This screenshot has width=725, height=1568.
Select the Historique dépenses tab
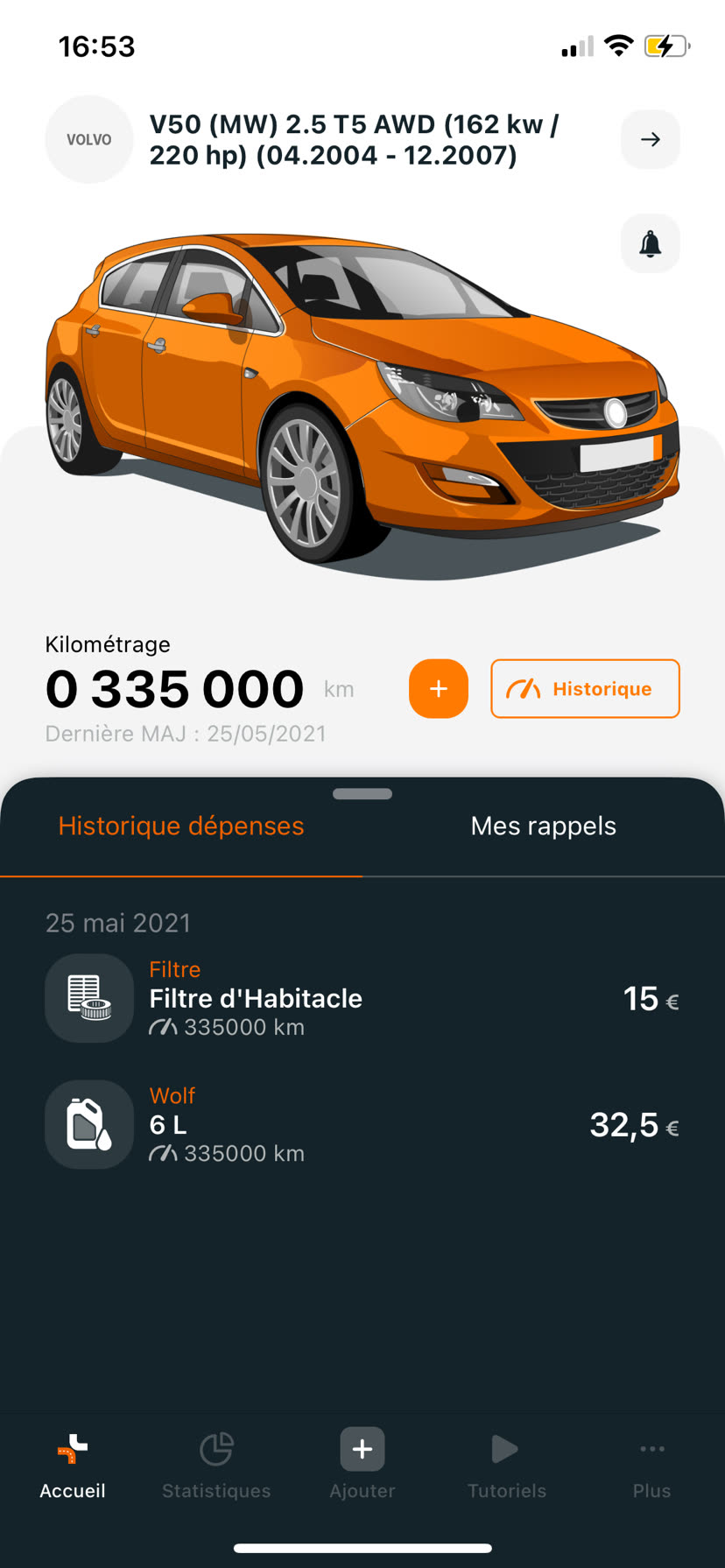tap(180, 826)
